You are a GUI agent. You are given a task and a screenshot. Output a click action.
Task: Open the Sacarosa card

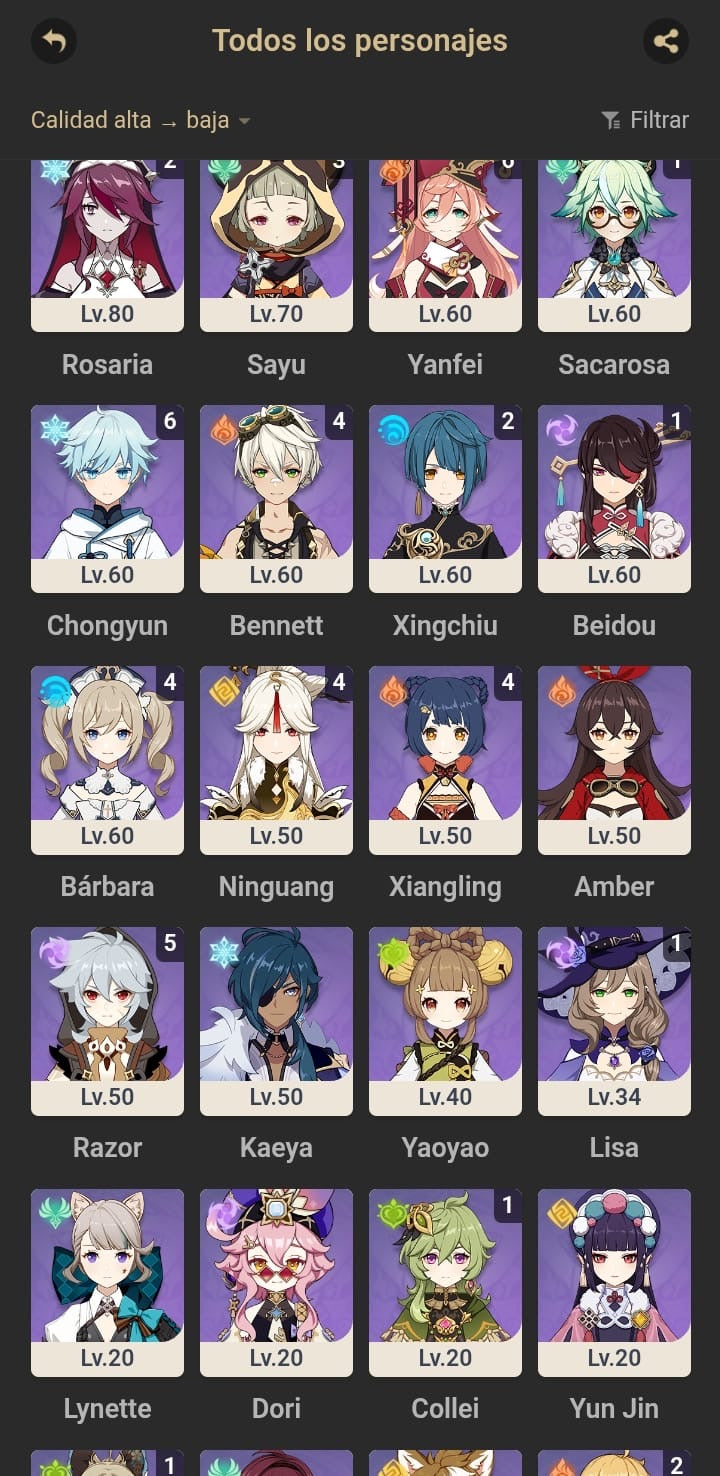[x=614, y=246]
